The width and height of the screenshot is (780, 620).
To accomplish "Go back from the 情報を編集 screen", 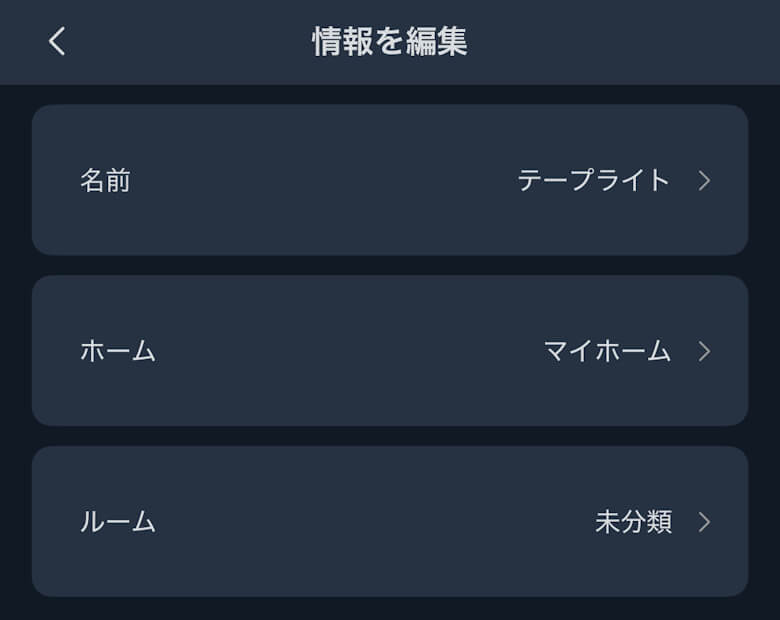I will click(x=57, y=42).
